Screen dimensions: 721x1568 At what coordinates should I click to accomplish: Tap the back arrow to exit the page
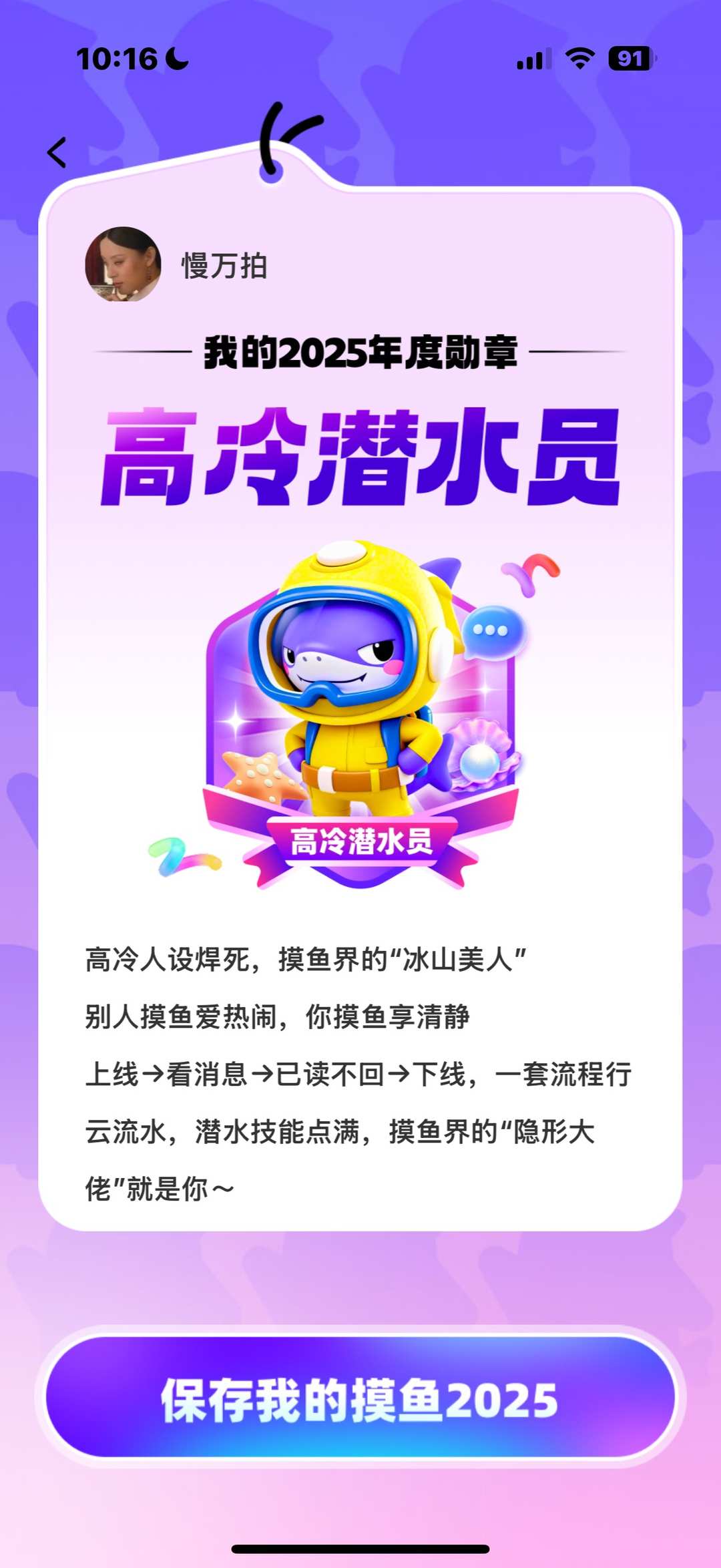(57, 152)
